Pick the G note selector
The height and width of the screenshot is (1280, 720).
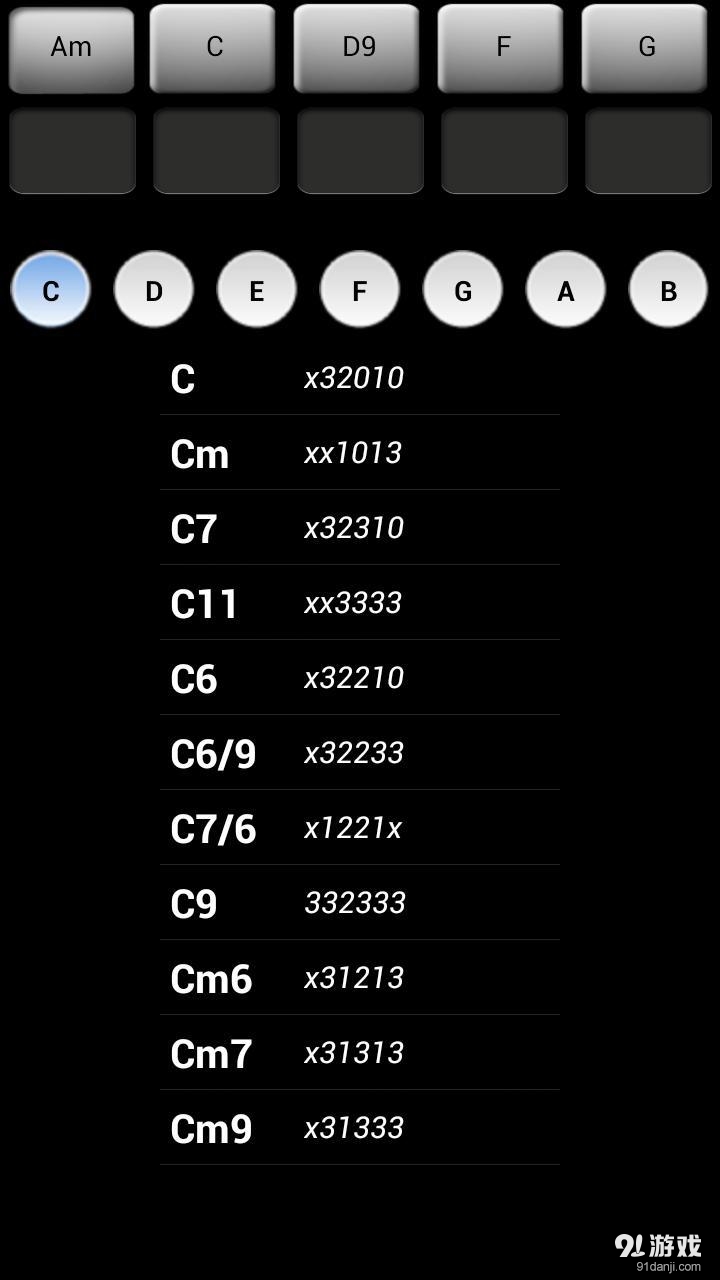tap(462, 289)
